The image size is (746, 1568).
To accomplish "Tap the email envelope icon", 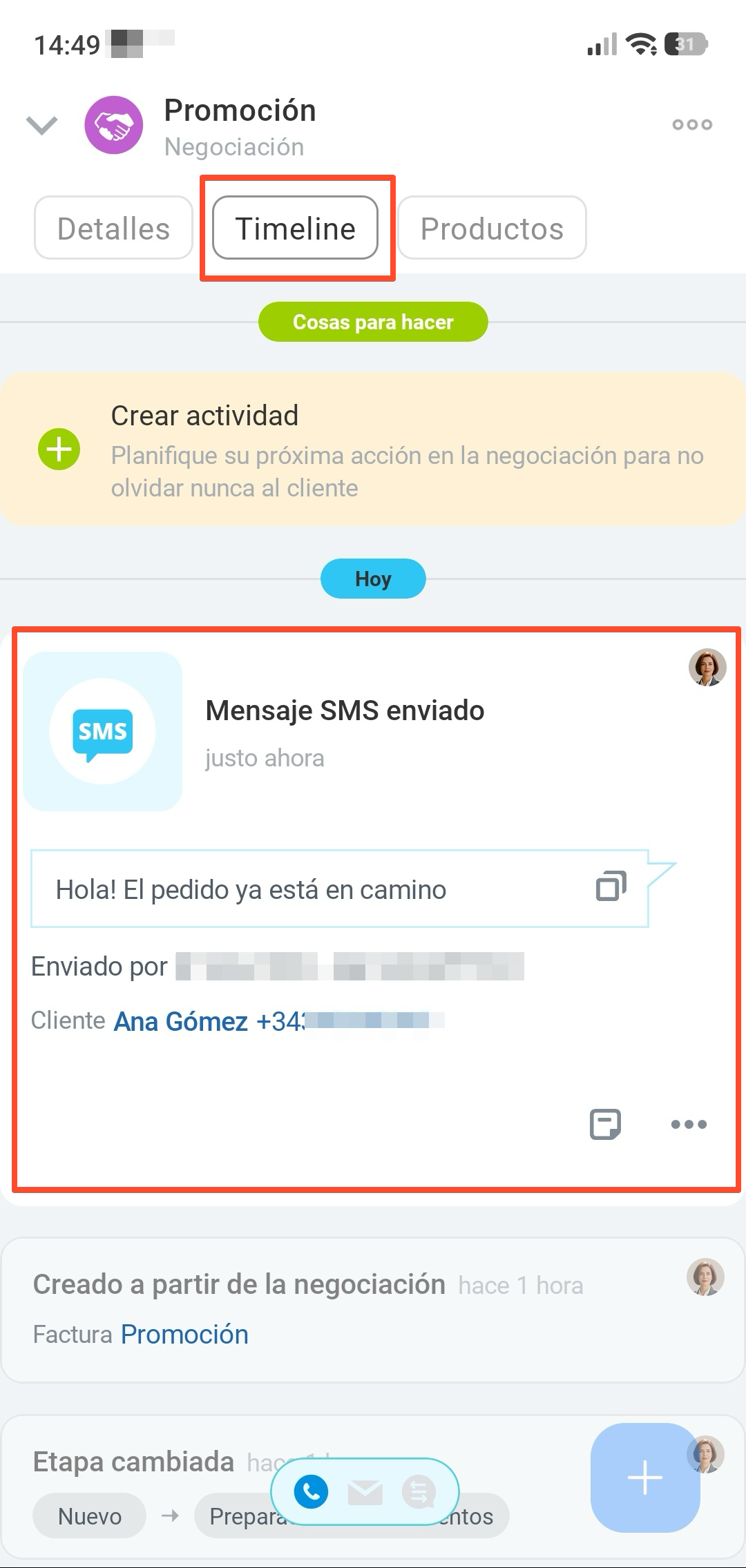I will [x=365, y=1492].
